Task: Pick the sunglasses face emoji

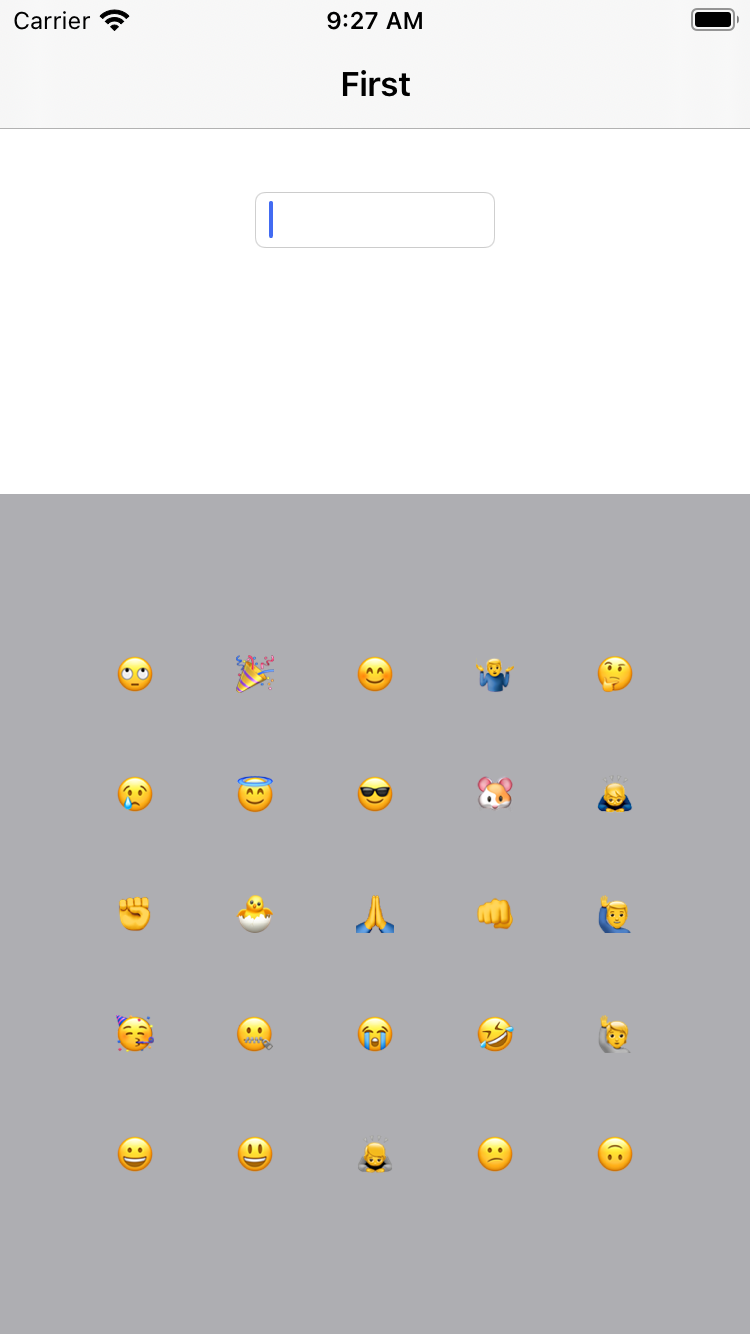Action: [375, 794]
